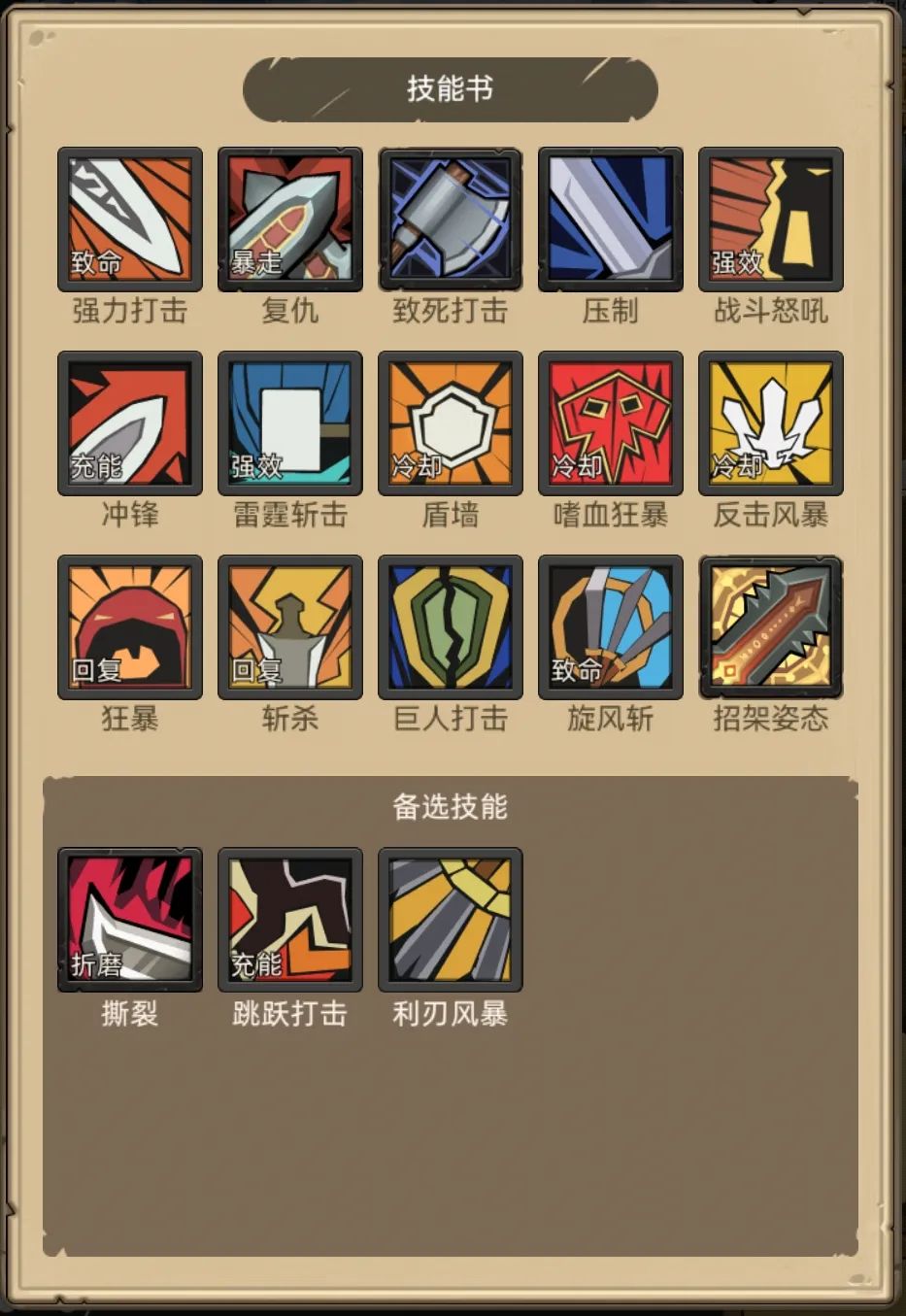Open the 嗜血狂暴 skill
The image size is (906, 1316).
tap(611, 423)
